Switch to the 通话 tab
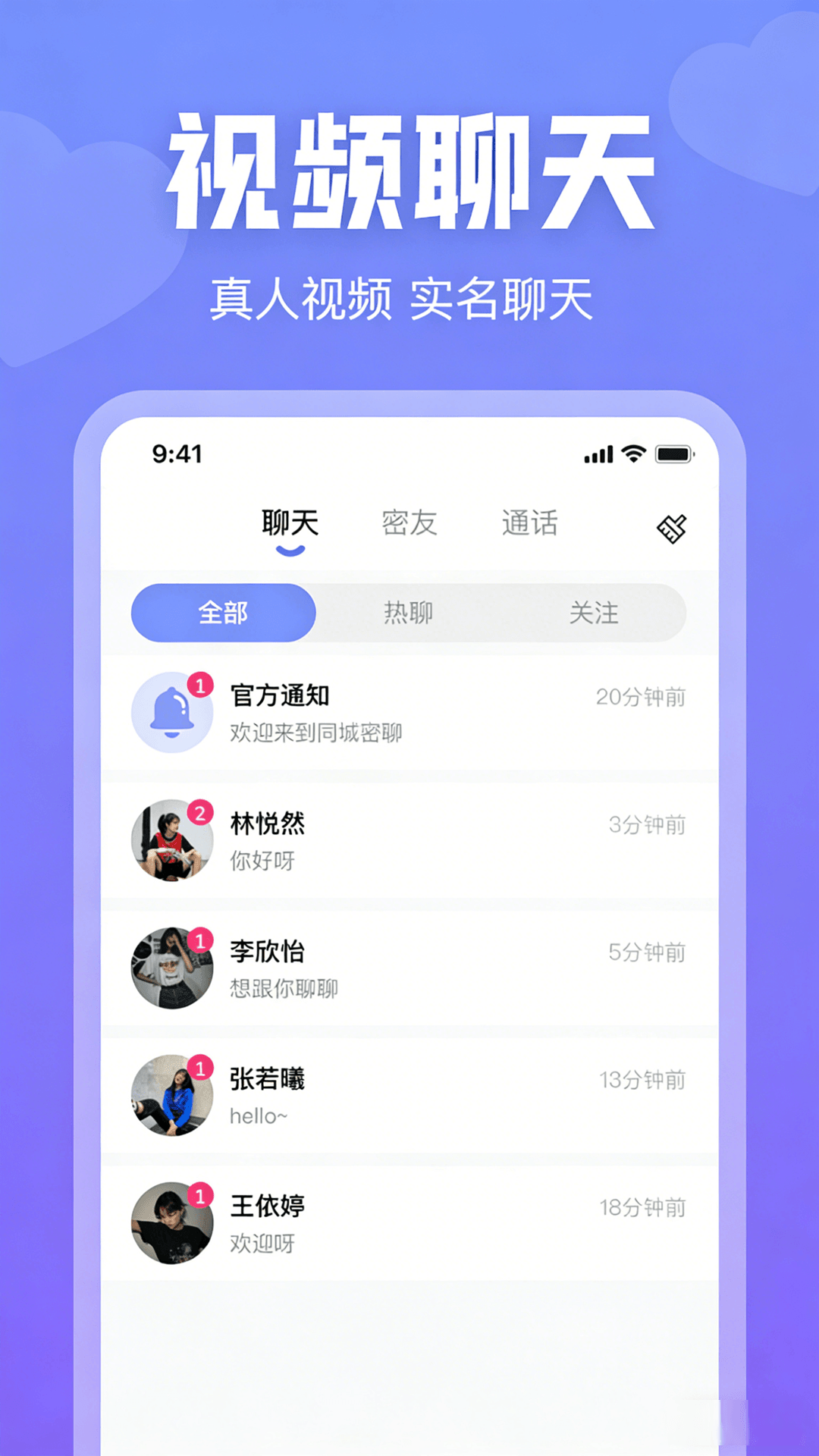Image resolution: width=819 pixels, height=1456 pixels. point(529,523)
